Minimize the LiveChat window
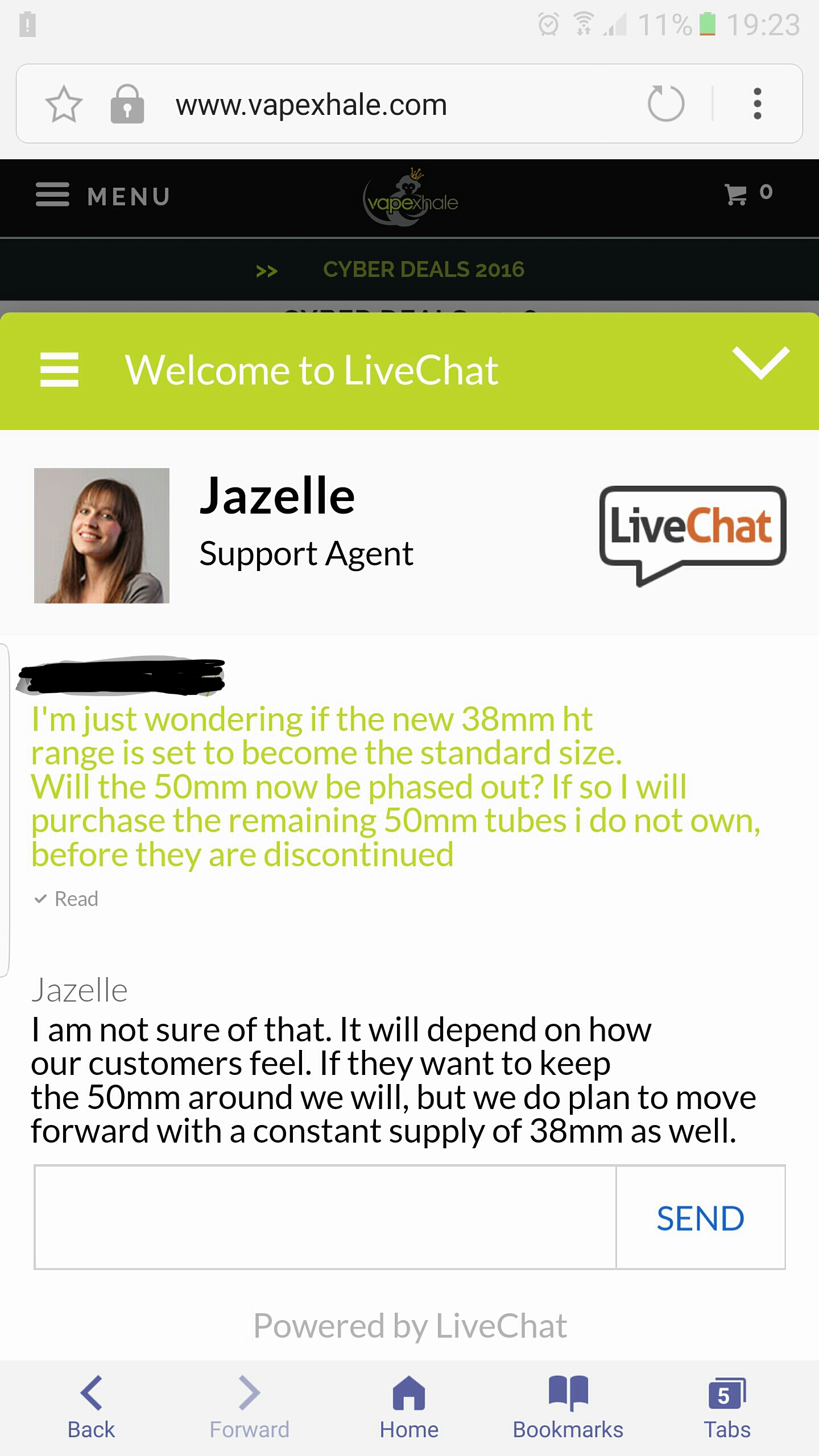 pos(760,363)
